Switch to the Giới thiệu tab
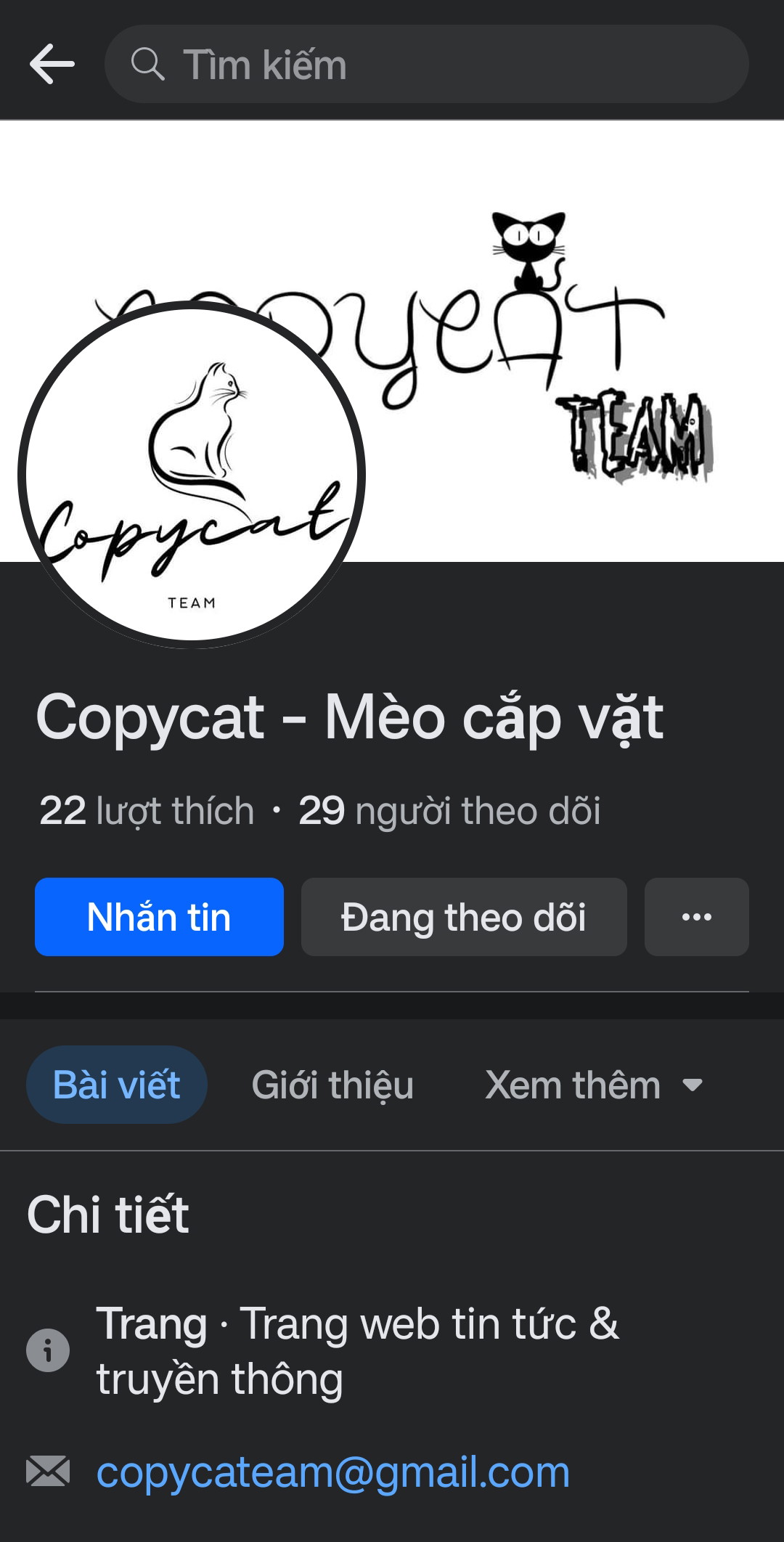The width and height of the screenshot is (784, 1542). pyautogui.click(x=332, y=1085)
